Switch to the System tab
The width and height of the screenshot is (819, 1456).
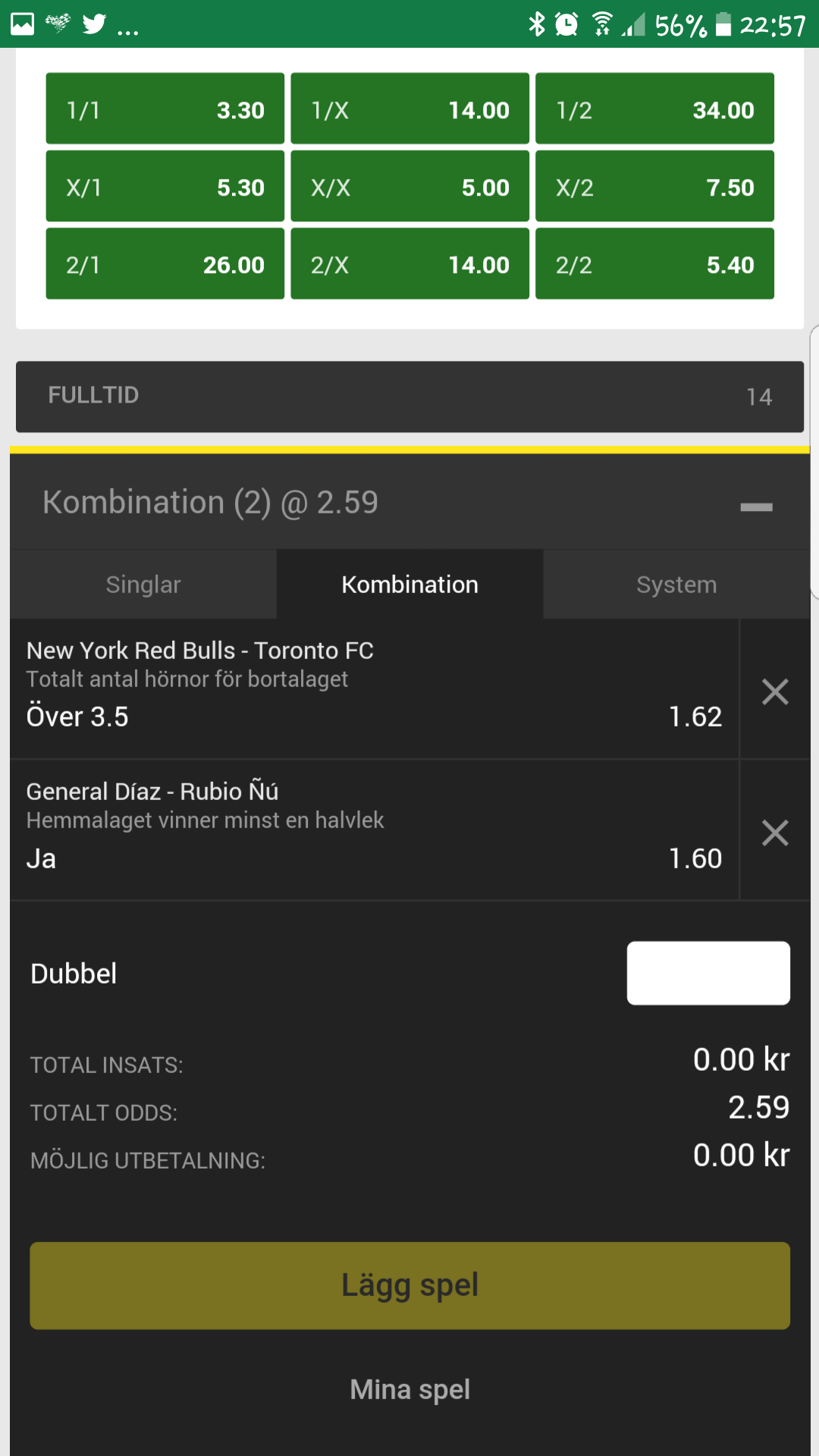point(676,584)
